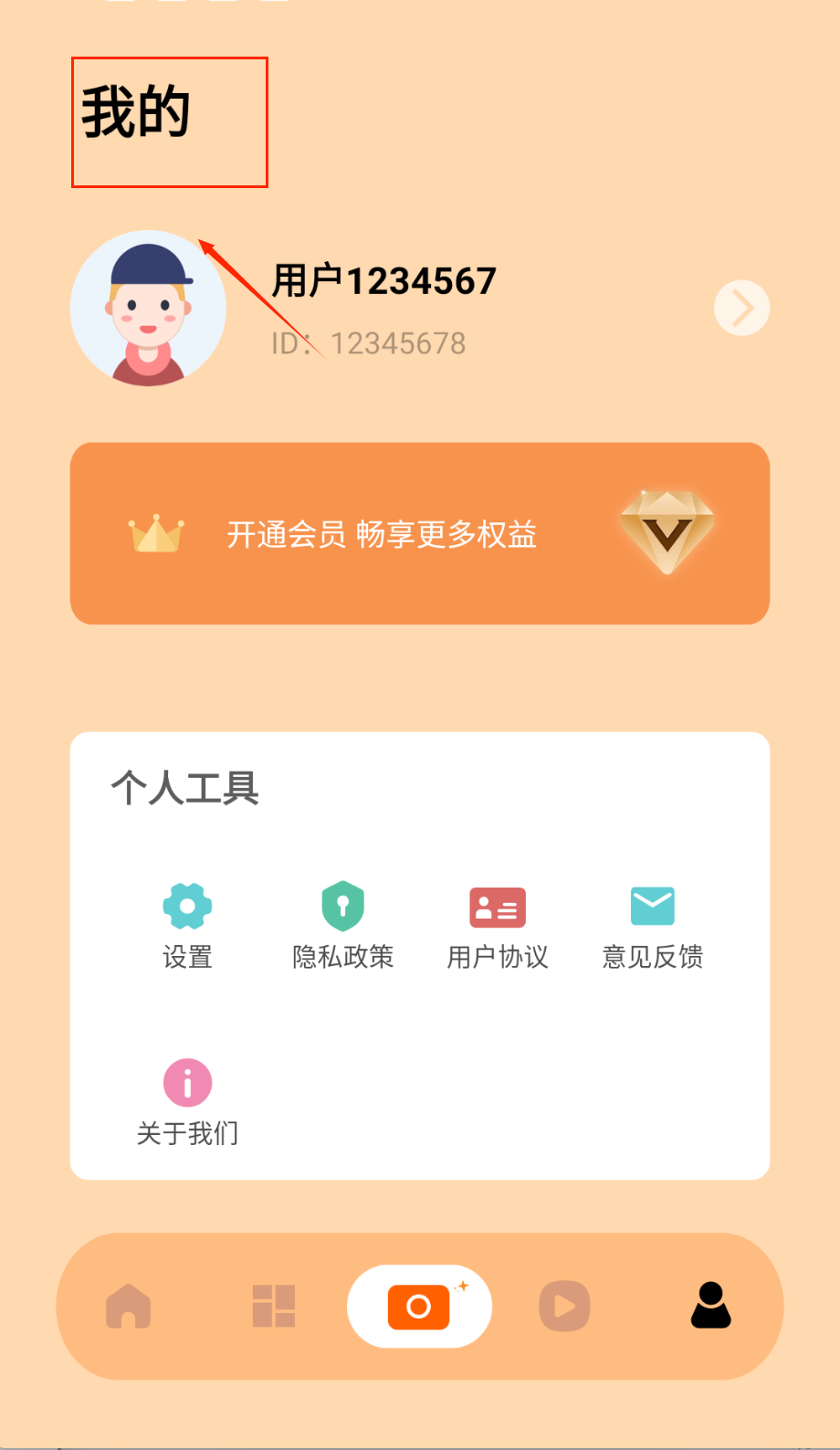Open 设置 settings
This screenshot has width=840, height=1450.
pyautogui.click(x=187, y=924)
